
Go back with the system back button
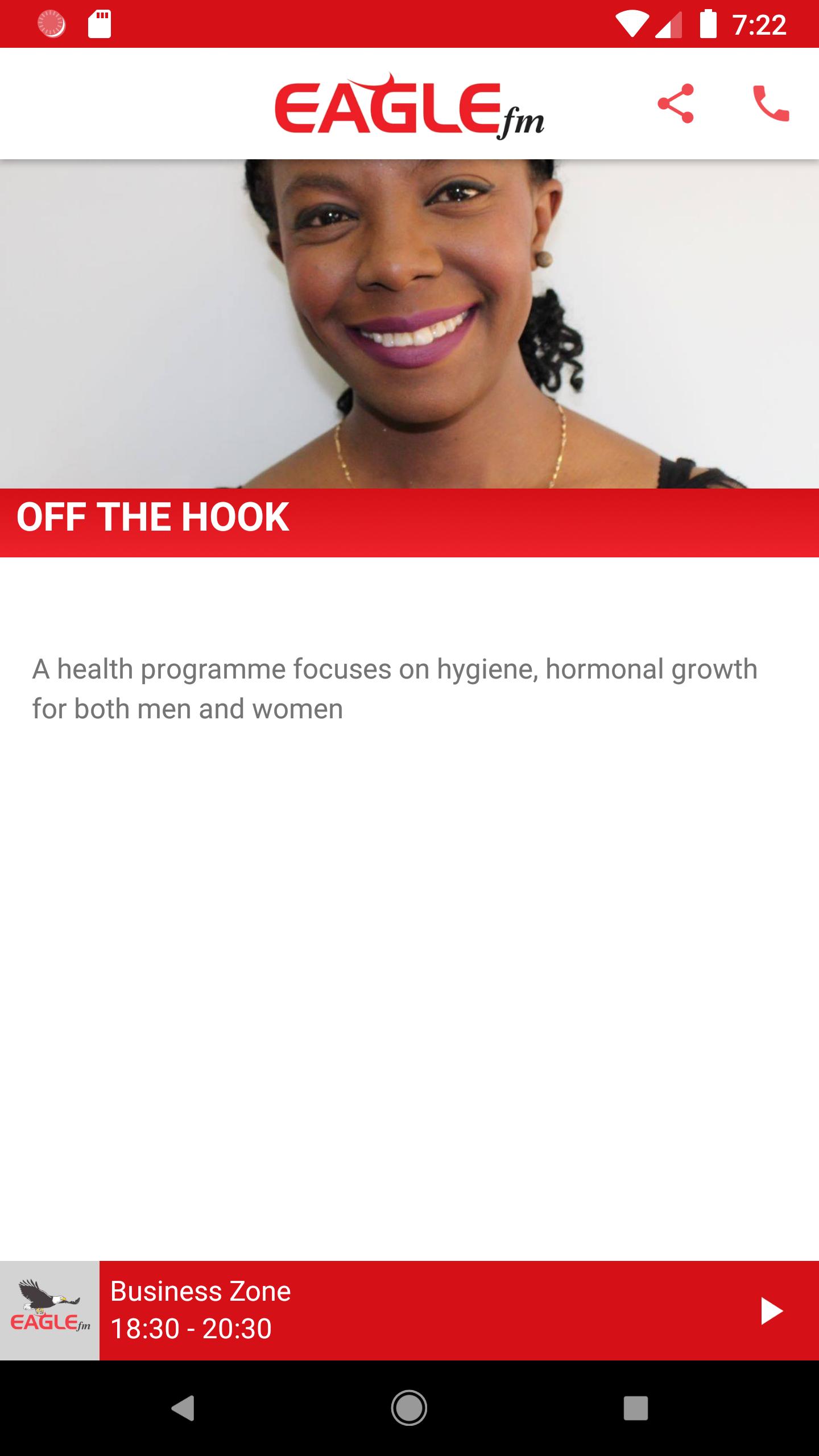click(x=183, y=1408)
